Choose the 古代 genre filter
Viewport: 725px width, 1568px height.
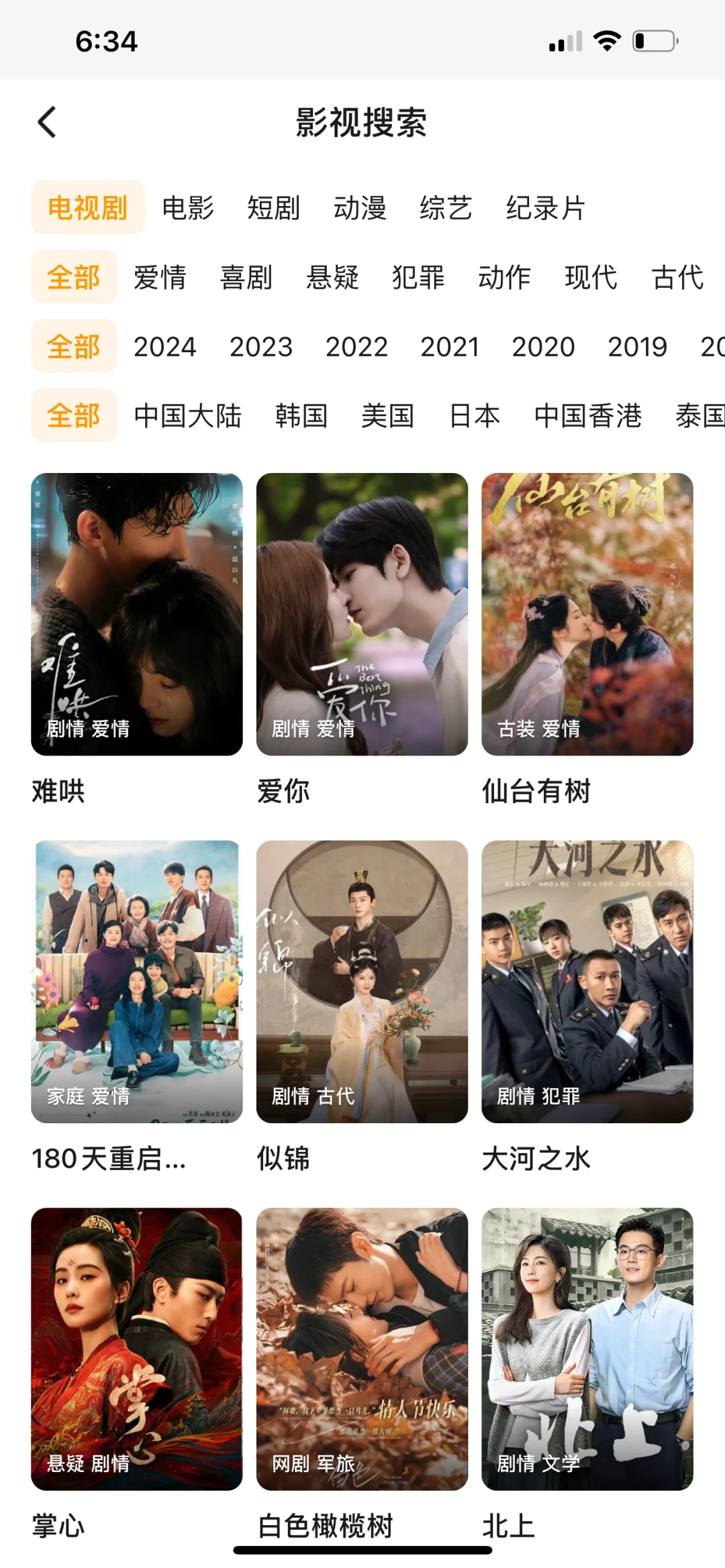tap(677, 278)
